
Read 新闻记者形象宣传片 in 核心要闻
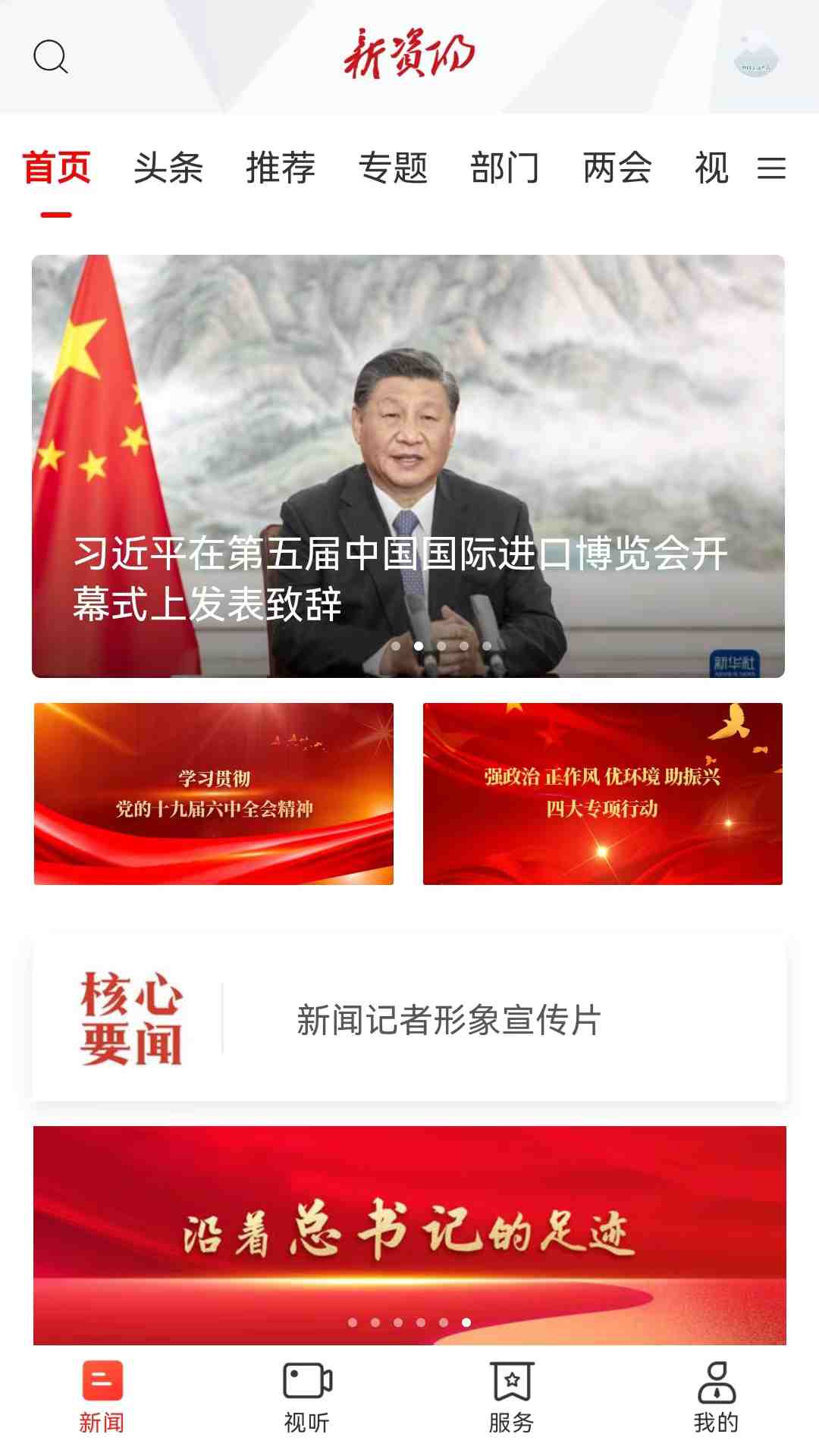click(448, 1020)
